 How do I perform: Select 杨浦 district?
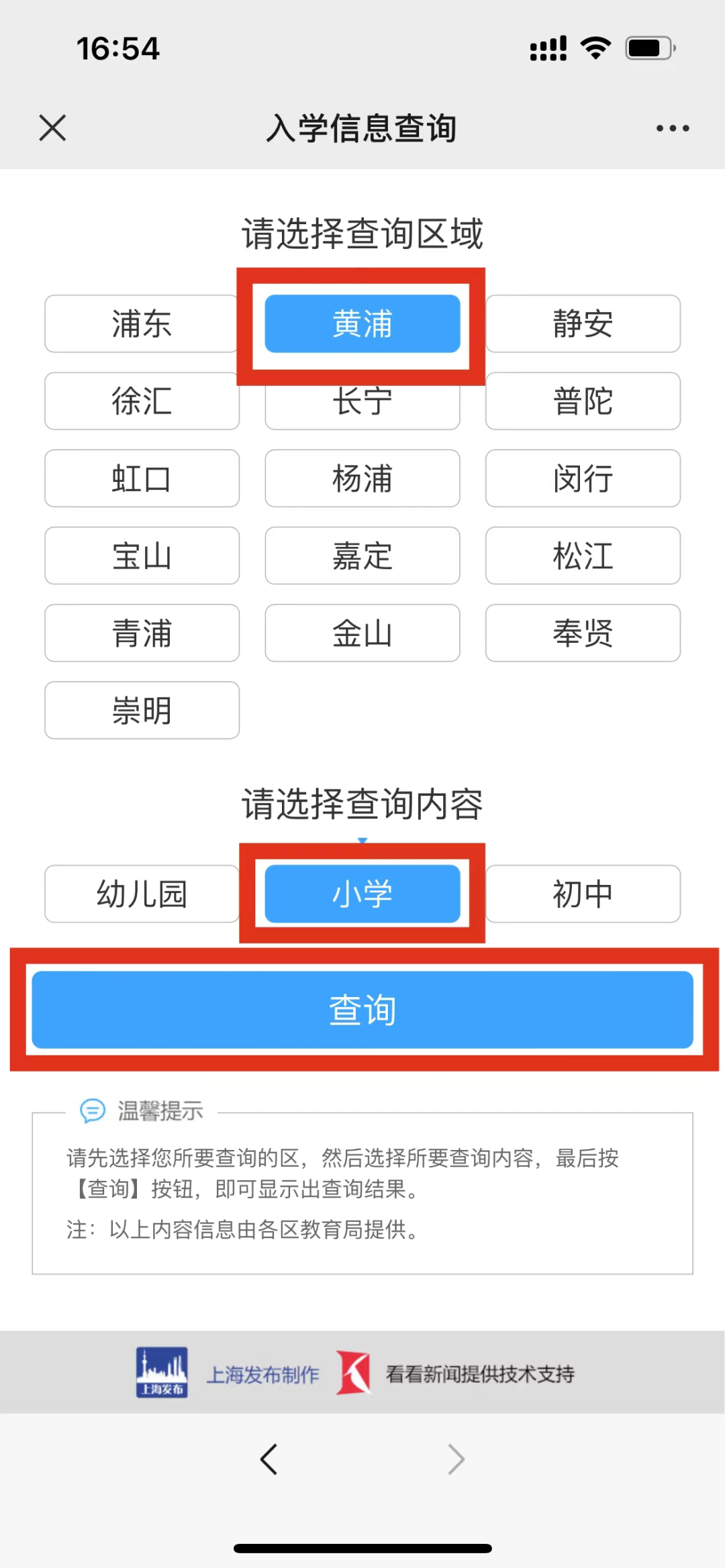(362, 478)
